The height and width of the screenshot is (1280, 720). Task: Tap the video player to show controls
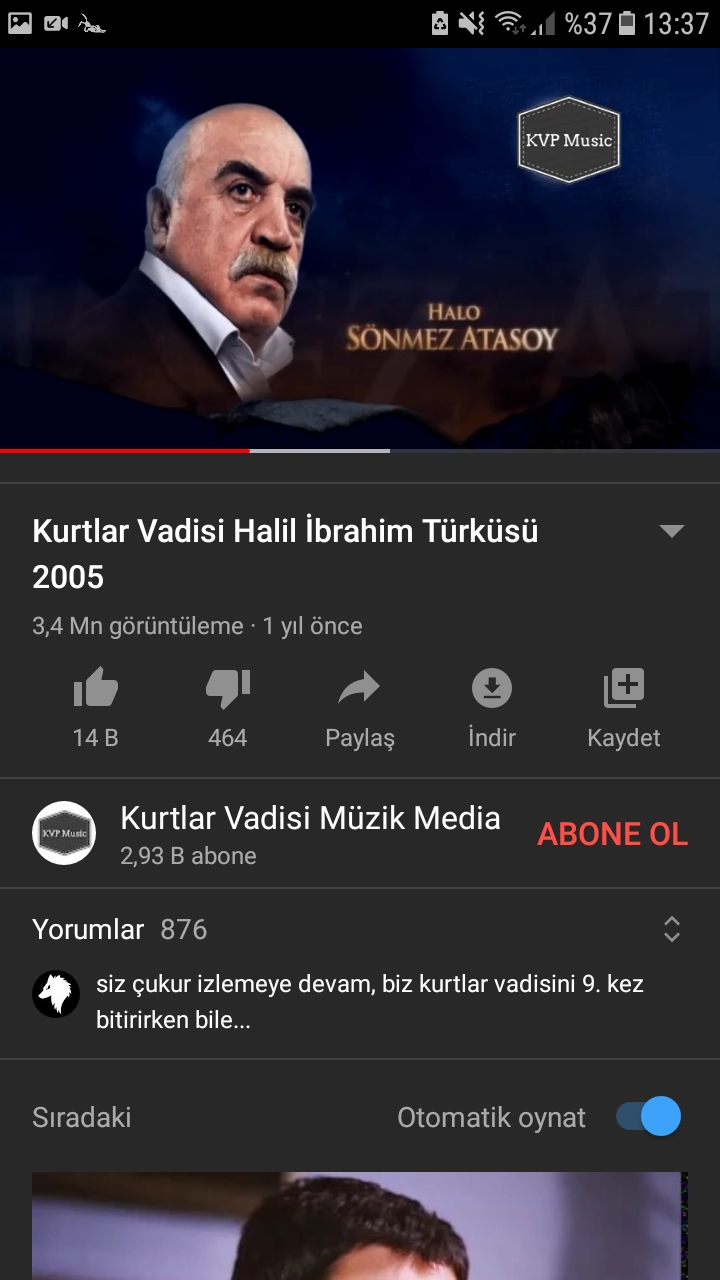coord(360,250)
